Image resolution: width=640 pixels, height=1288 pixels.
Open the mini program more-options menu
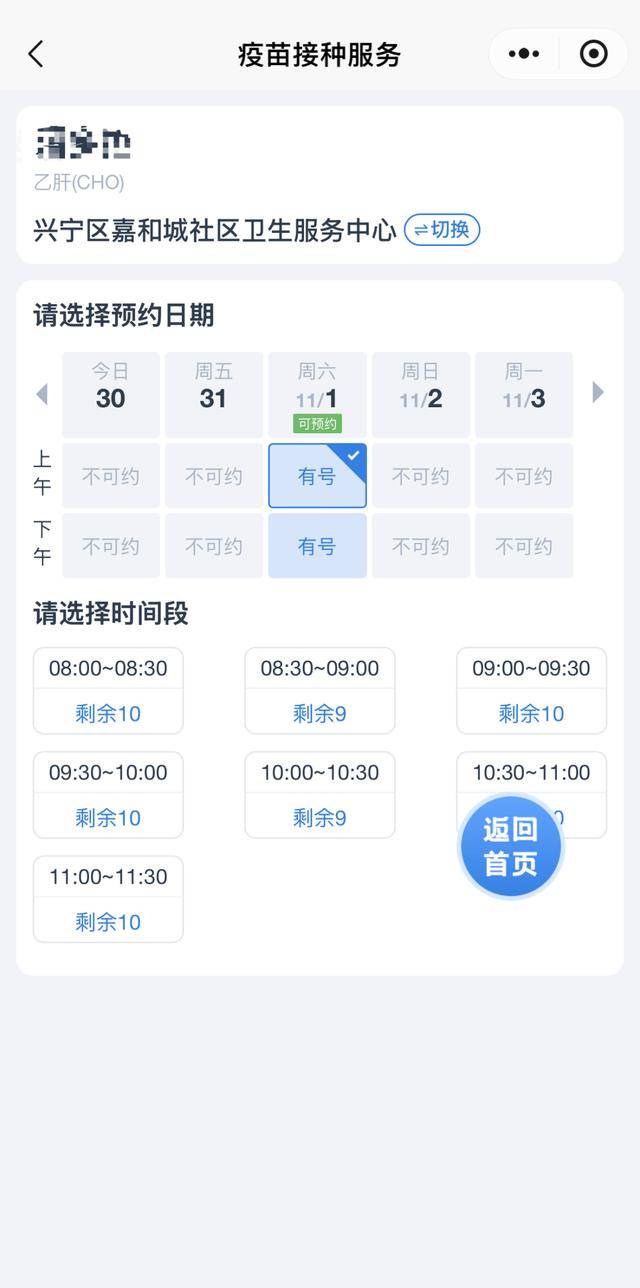click(524, 54)
